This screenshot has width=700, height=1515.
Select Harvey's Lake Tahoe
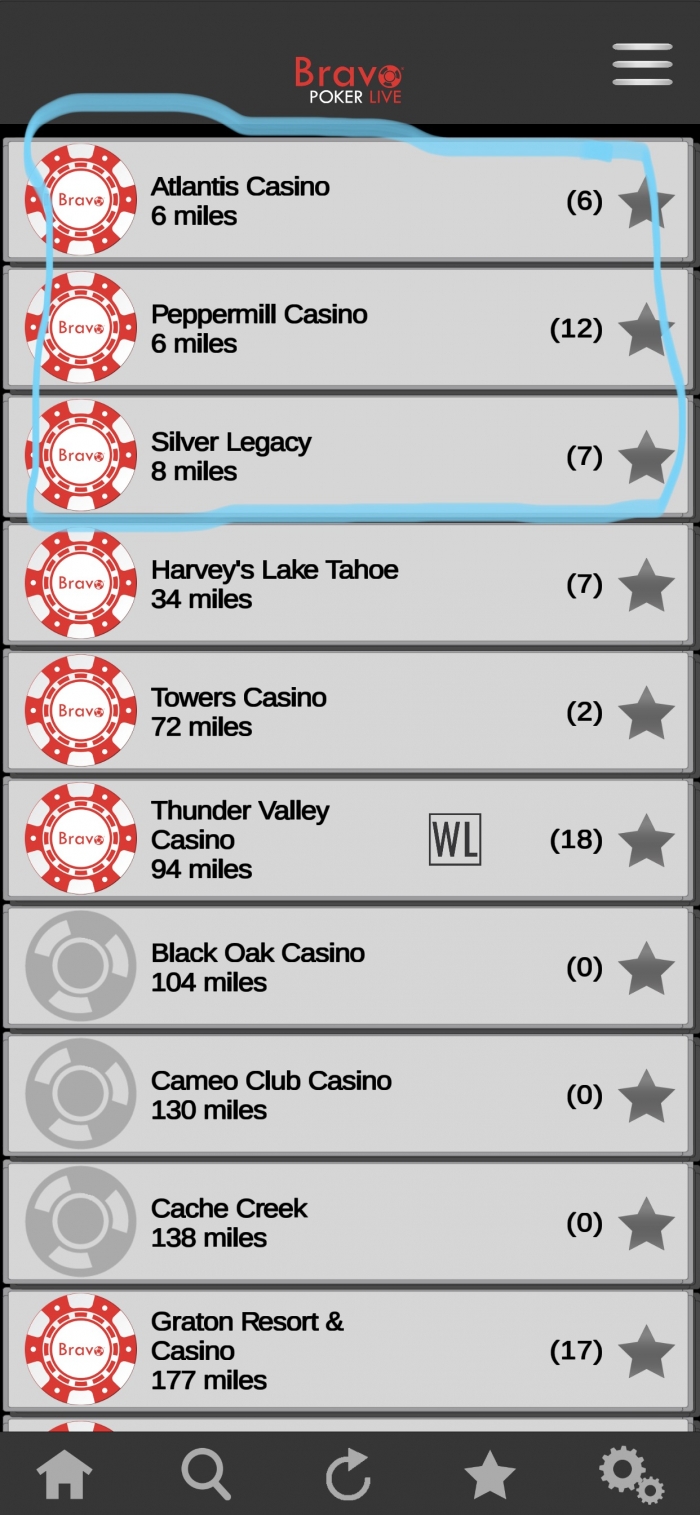(349, 584)
